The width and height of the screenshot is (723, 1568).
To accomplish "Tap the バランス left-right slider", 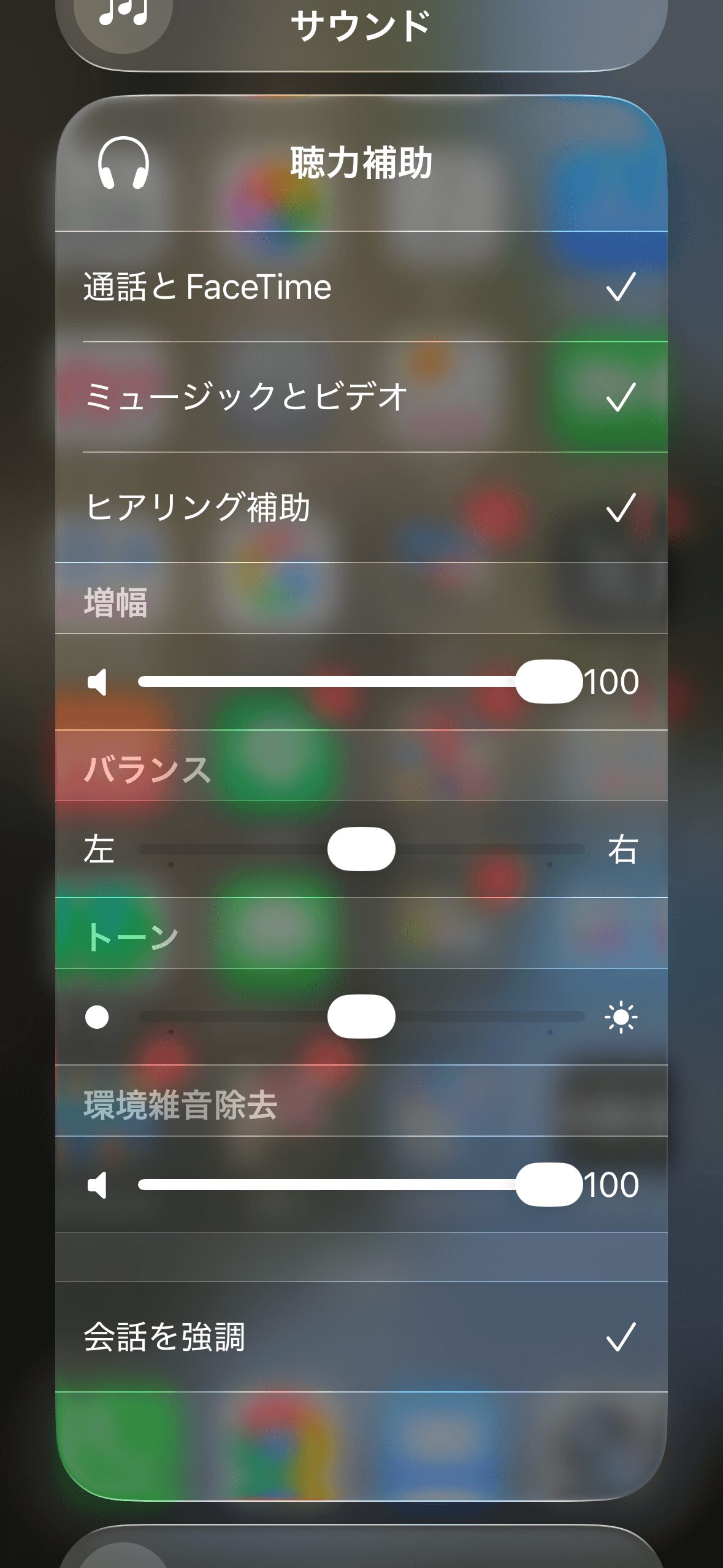I will pyautogui.click(x=361, y=849).
